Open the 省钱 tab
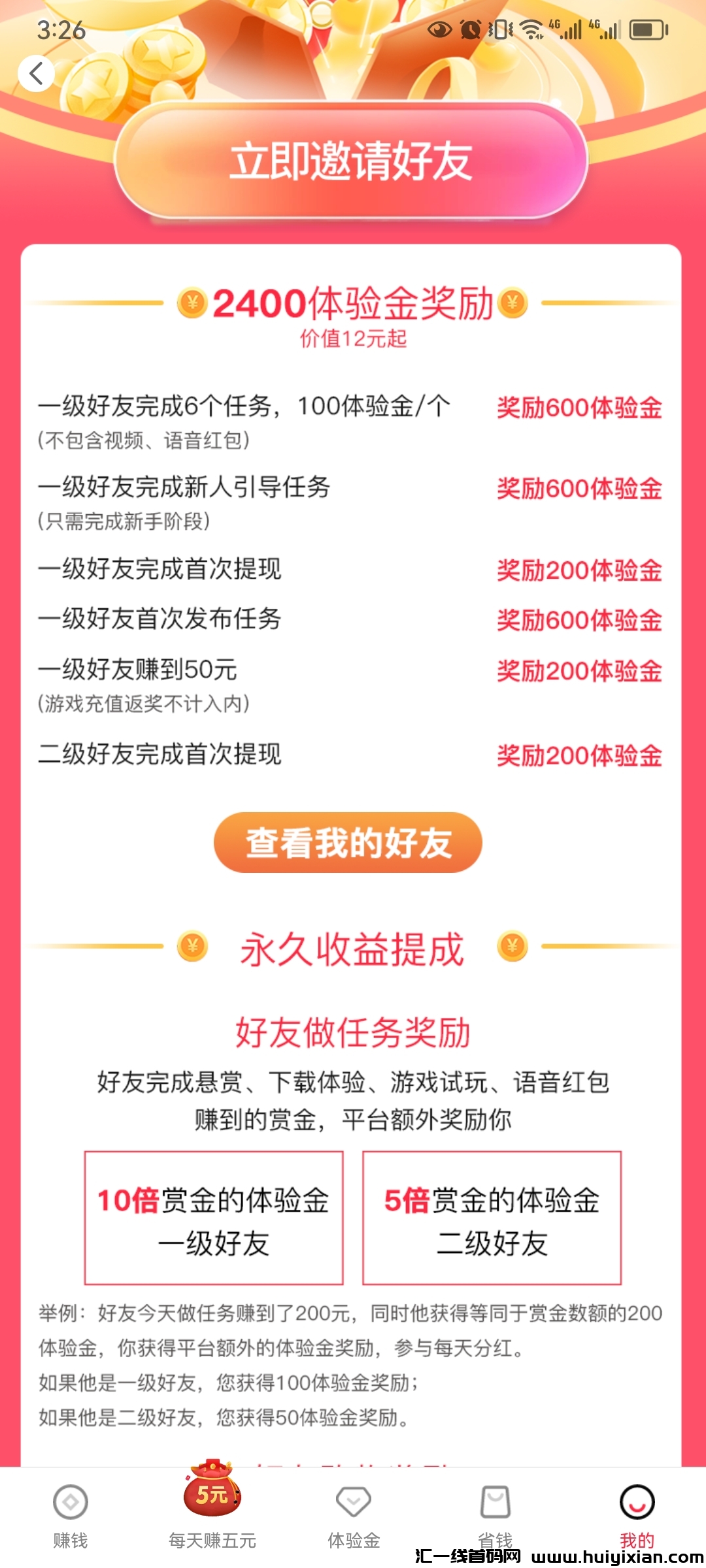This screenshot has width=706, height=1568. 495,1515
